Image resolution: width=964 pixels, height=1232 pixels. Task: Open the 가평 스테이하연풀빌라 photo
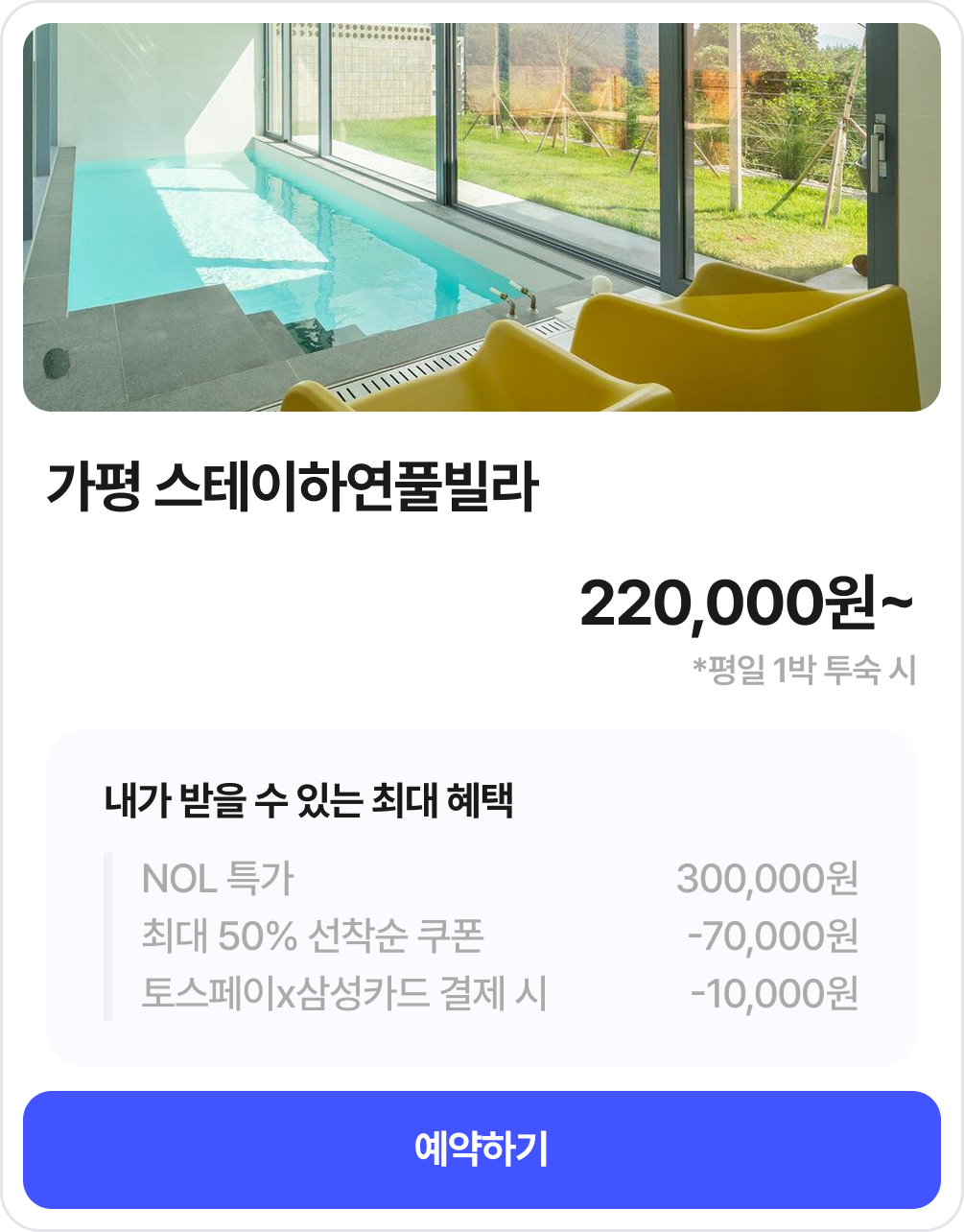(482, 218)
